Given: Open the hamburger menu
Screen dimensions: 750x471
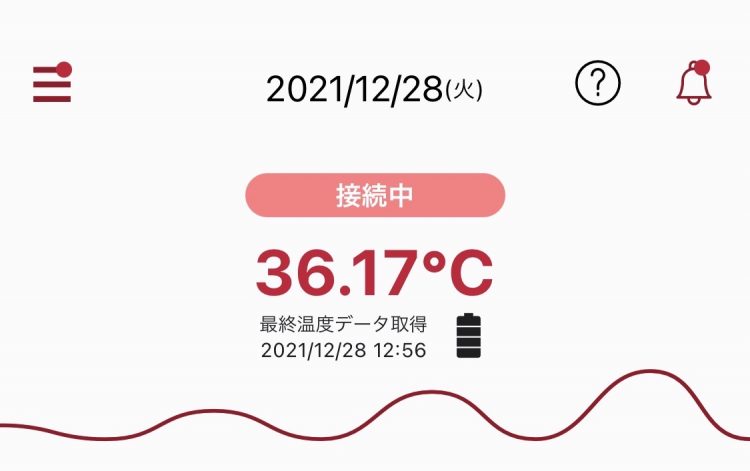Looking at the screenshot, I should [52, 86].
